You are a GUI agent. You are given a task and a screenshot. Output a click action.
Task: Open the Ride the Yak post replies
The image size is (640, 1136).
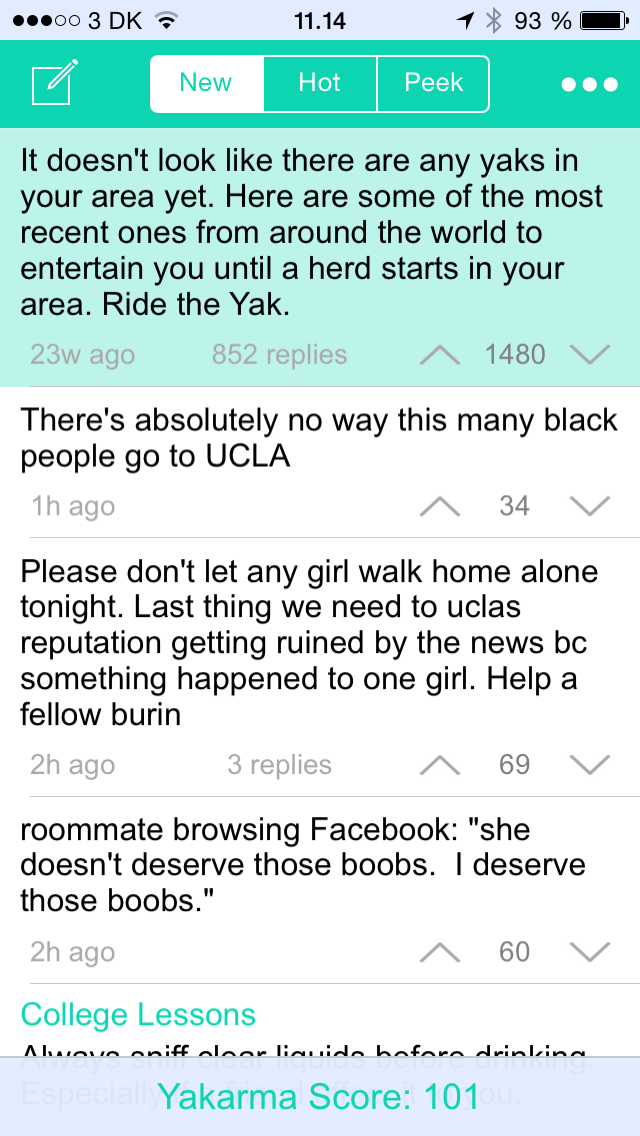coord(279,355)
